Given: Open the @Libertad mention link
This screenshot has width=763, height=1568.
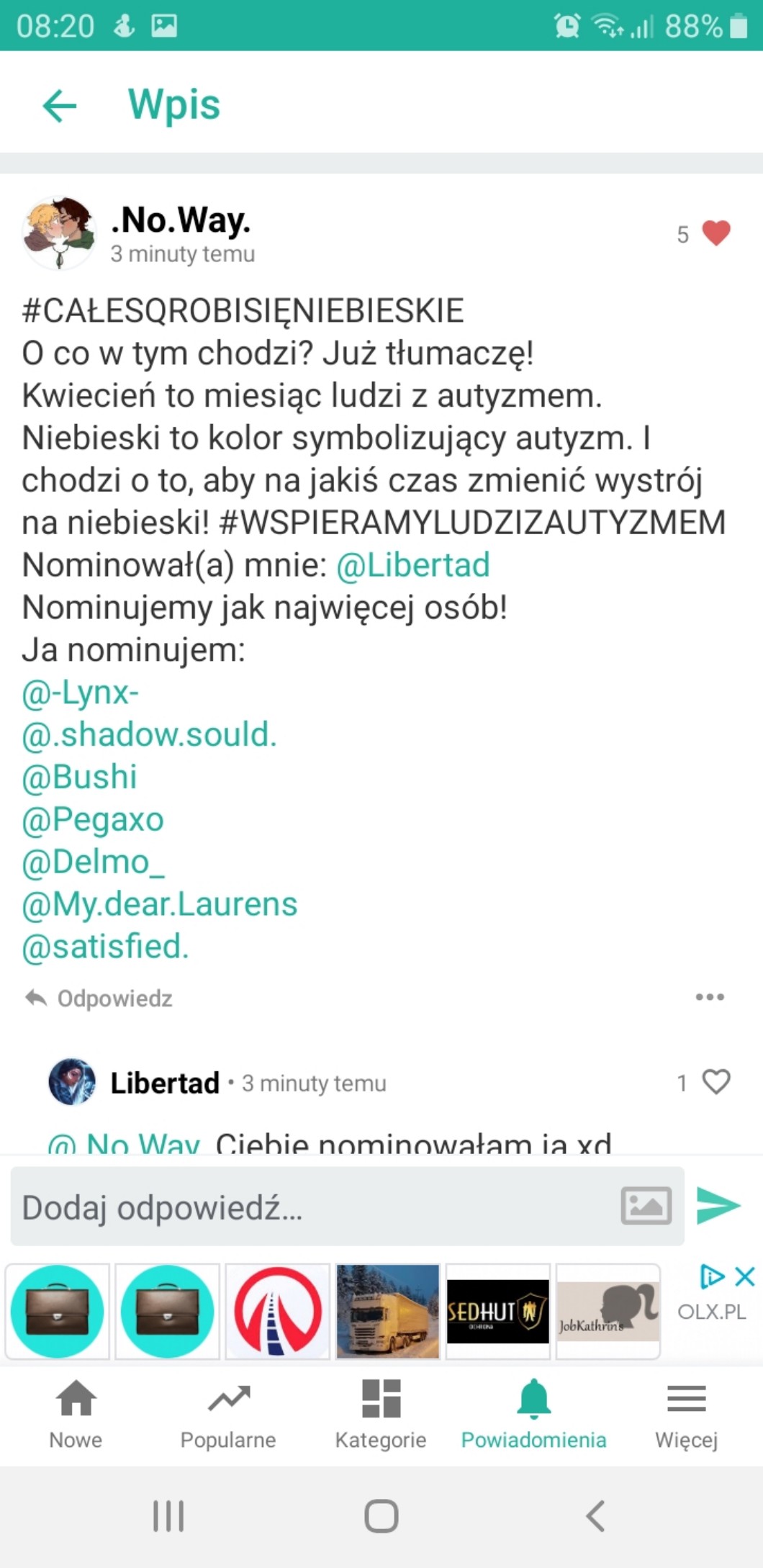Looking at the screenshot, I should click(x=413, y=565).
